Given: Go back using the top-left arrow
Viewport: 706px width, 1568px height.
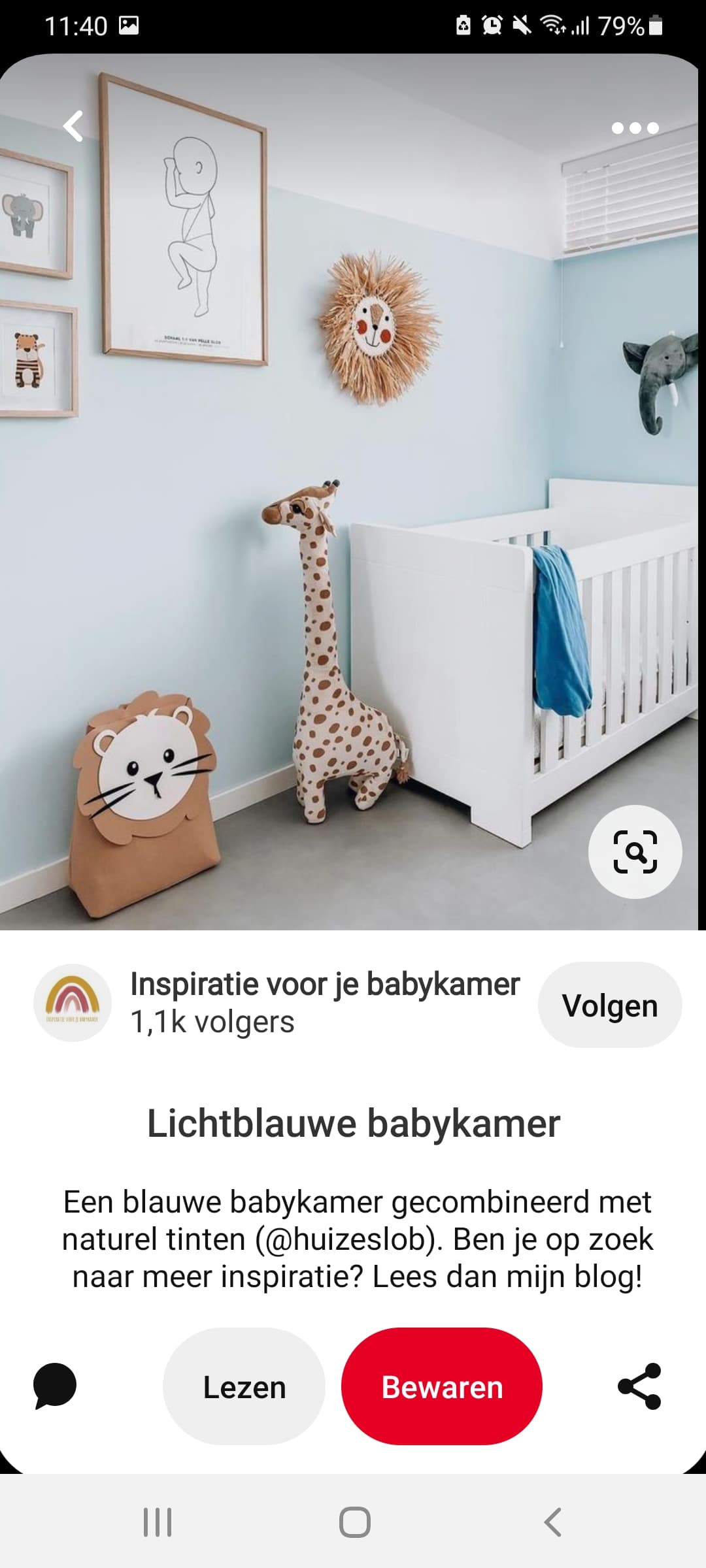Looking at the screenshot, I should [x=73, y=126].
